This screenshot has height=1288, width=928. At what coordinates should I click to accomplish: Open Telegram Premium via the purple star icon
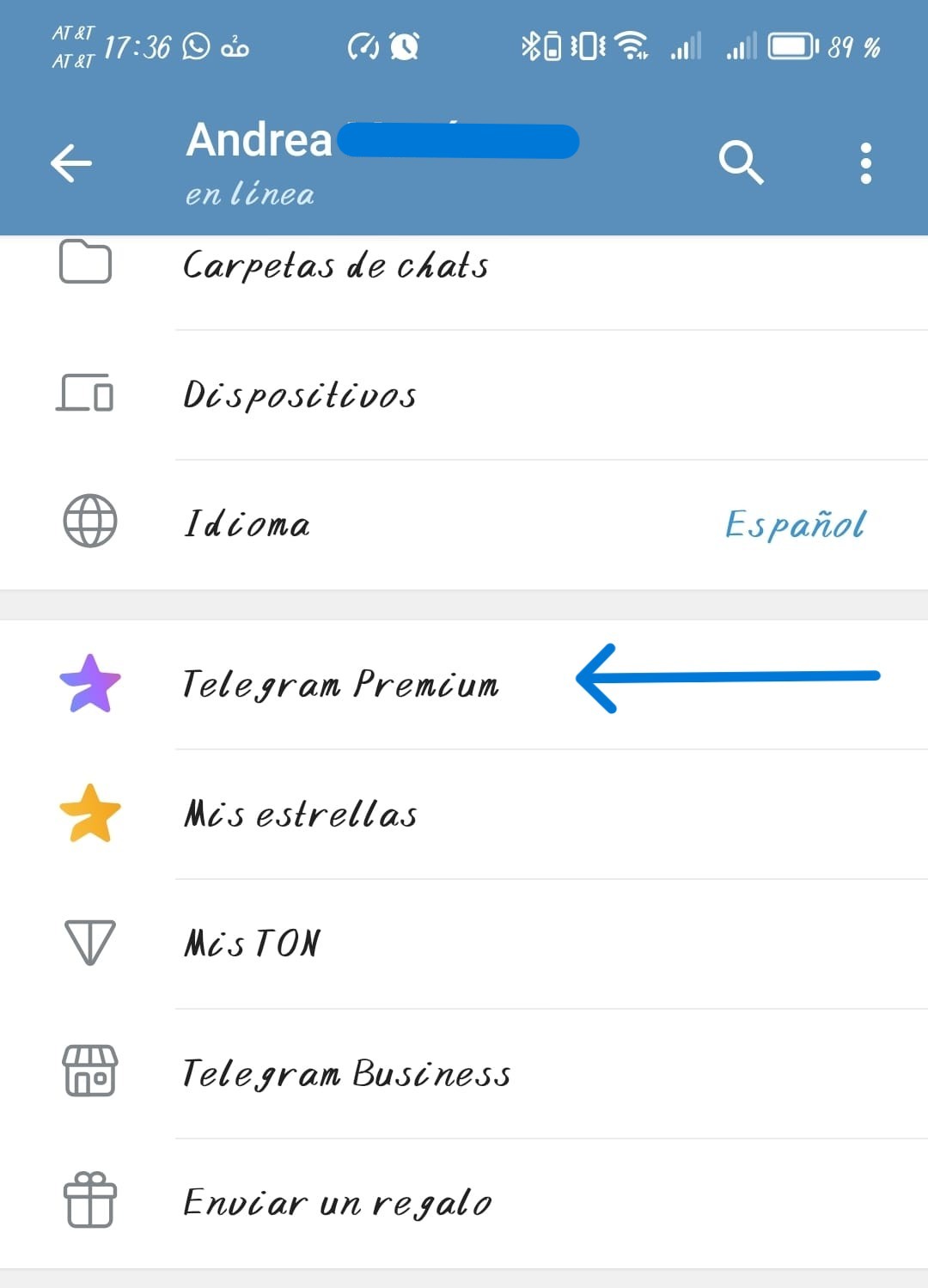point(89,683)
